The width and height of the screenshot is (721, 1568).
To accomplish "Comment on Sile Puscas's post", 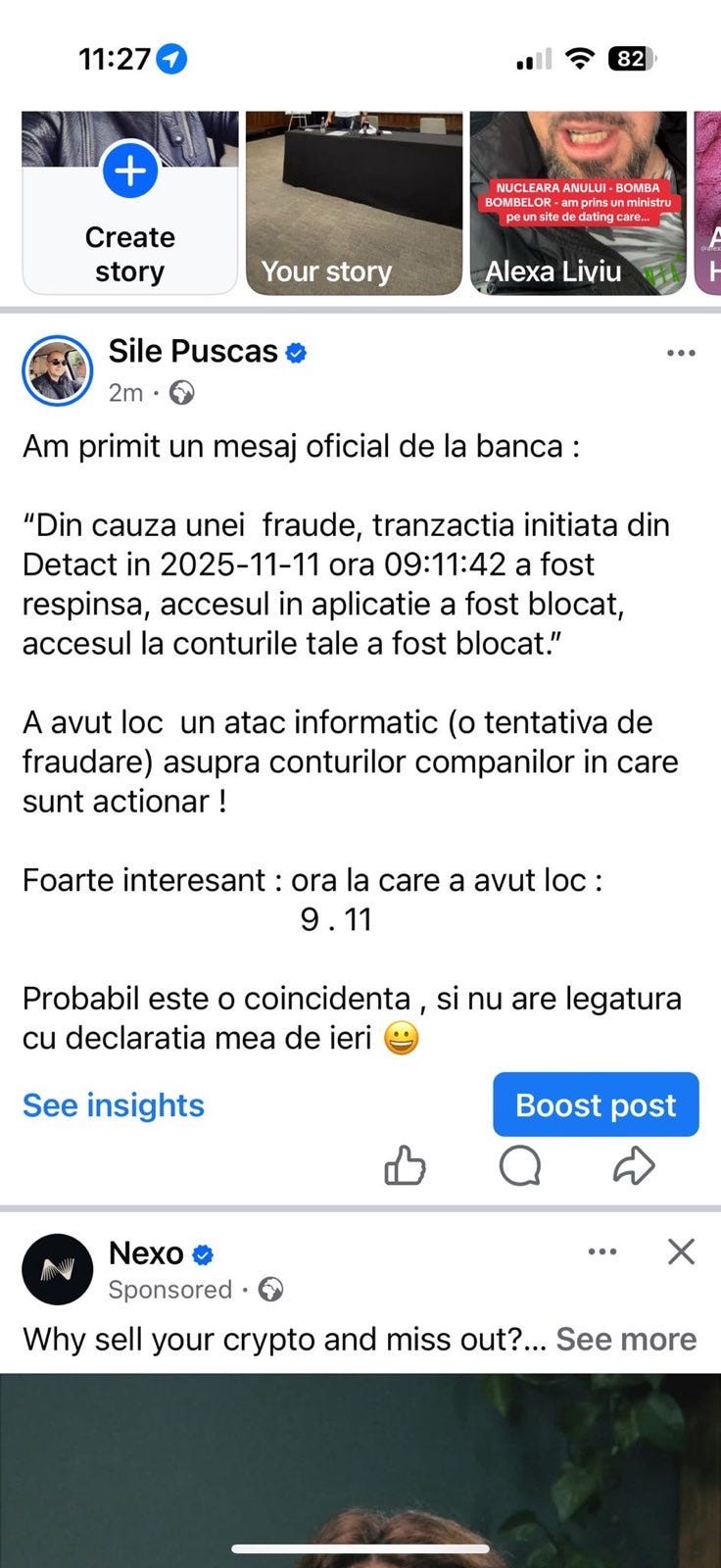I will tap(519, 1166).
